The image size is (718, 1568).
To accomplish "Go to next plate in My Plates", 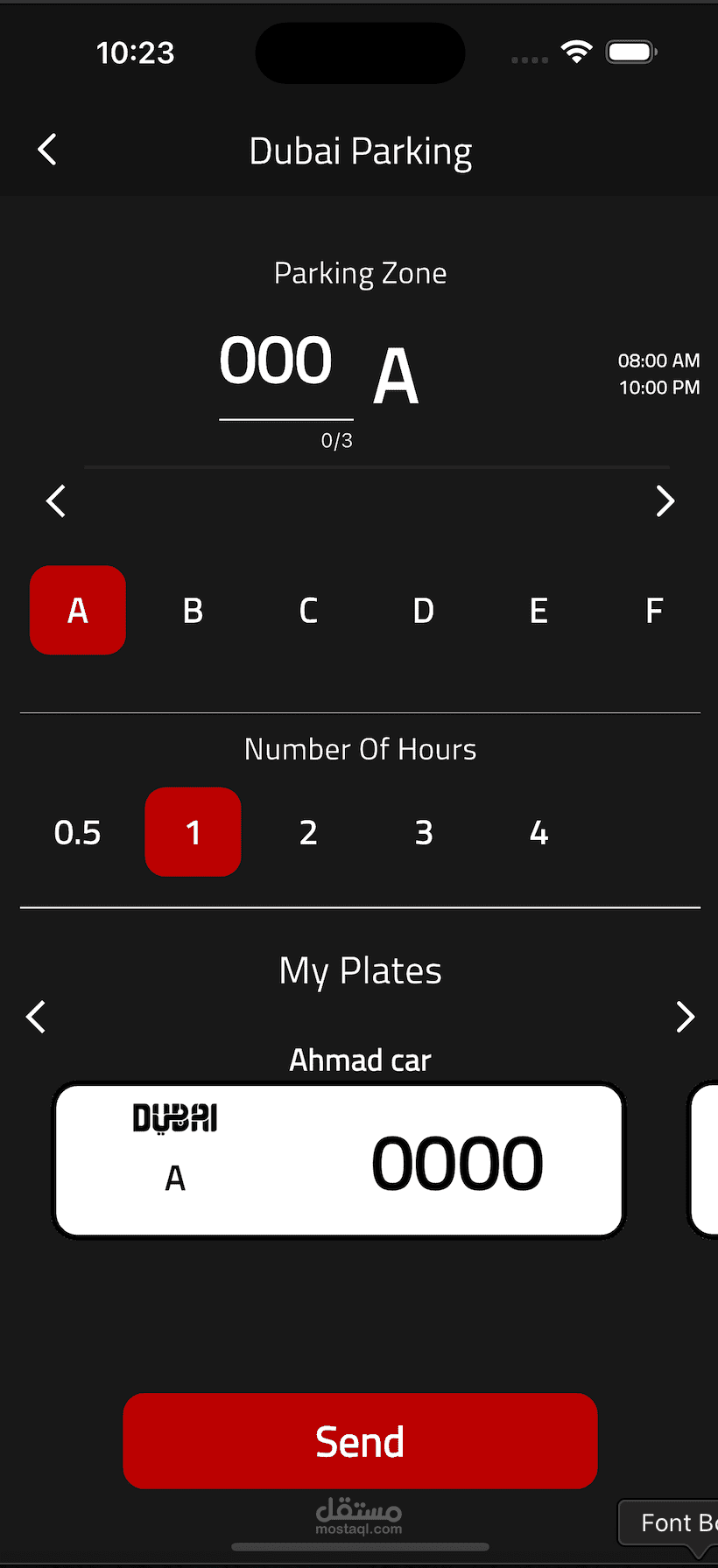I will pos(685,1017).
